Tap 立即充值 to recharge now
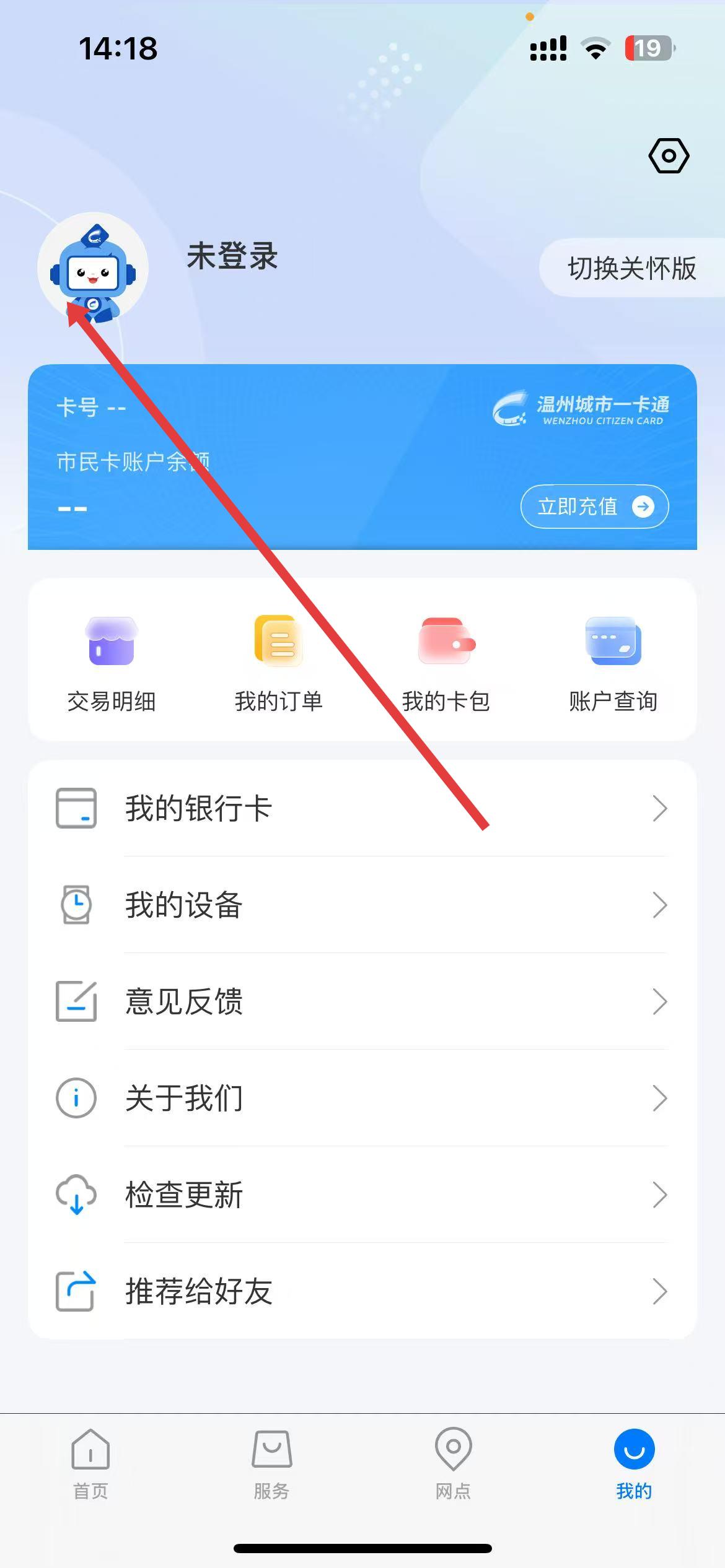 click(x=594, y=507)
